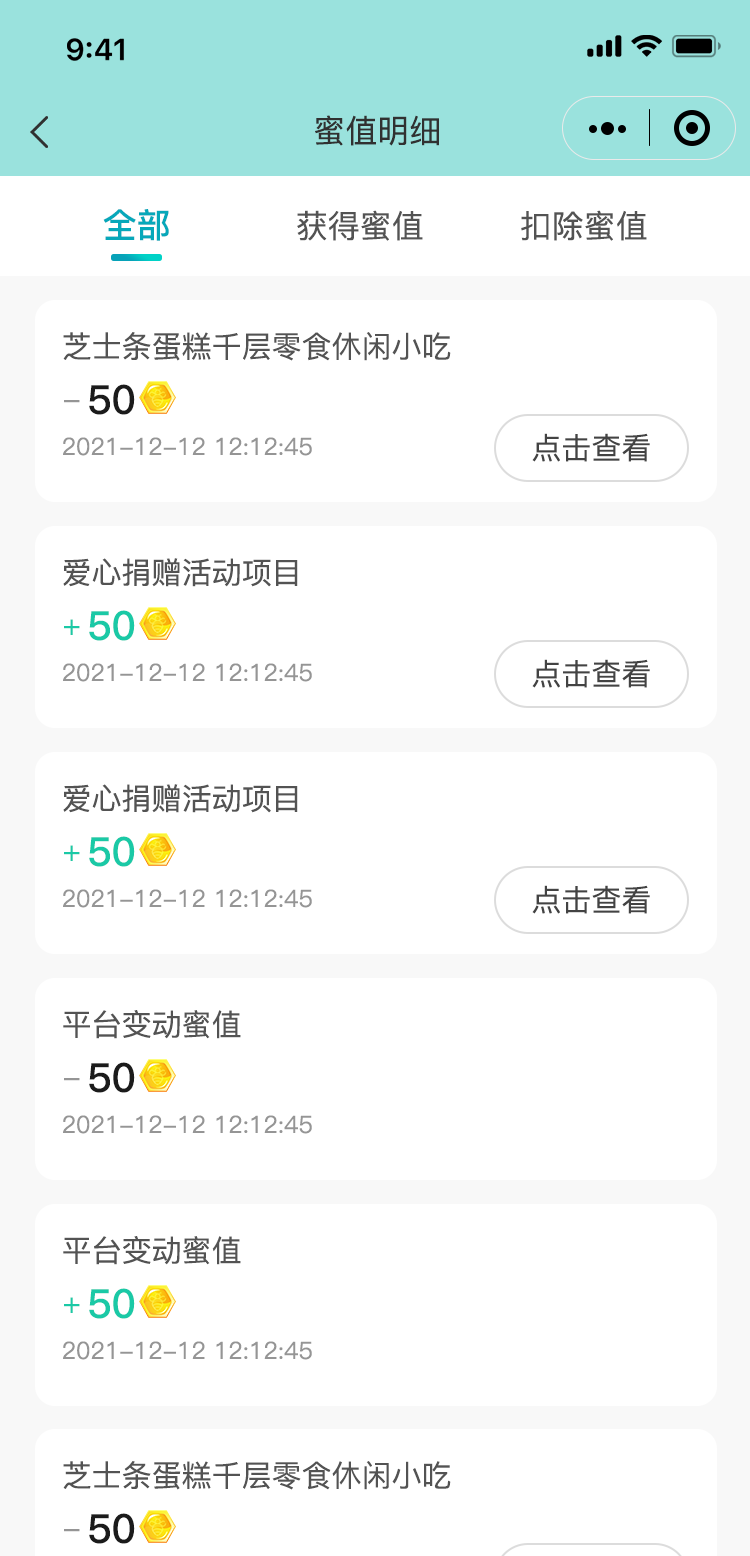Go back using the top-left arrow
750x1556 pixels.
click(x=39, y=131)
